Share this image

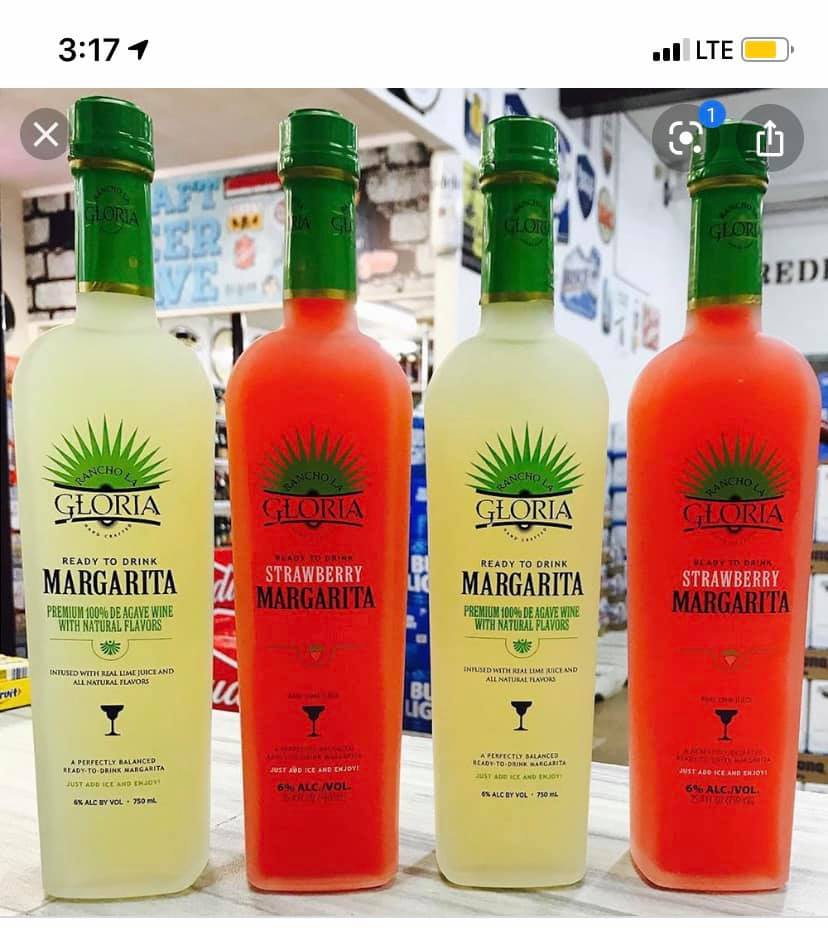tap(770, 138)
